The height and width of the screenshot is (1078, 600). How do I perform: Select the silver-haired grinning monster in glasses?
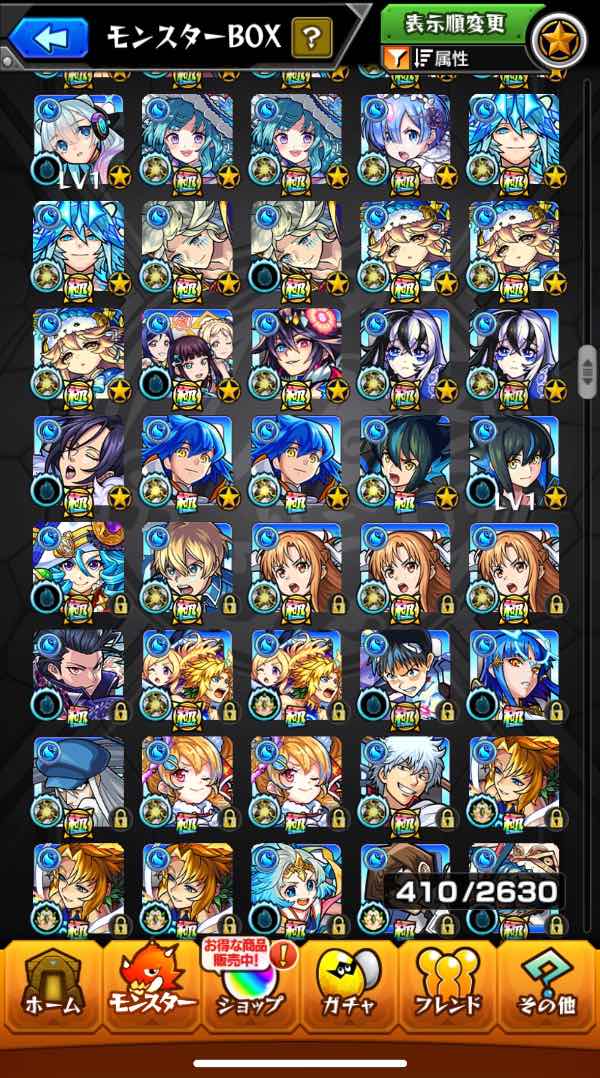click(x=405, y=780)
